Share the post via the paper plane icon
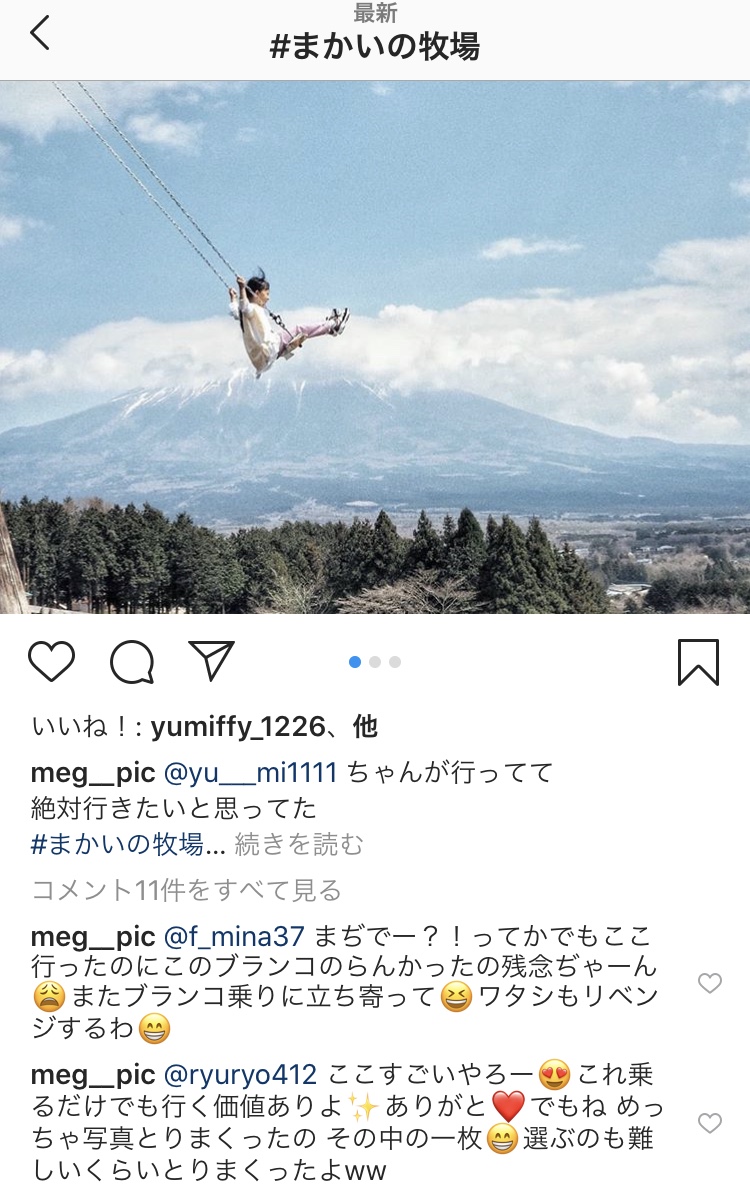This screenshot has height=1187, width=750. [x=211, y=661]
